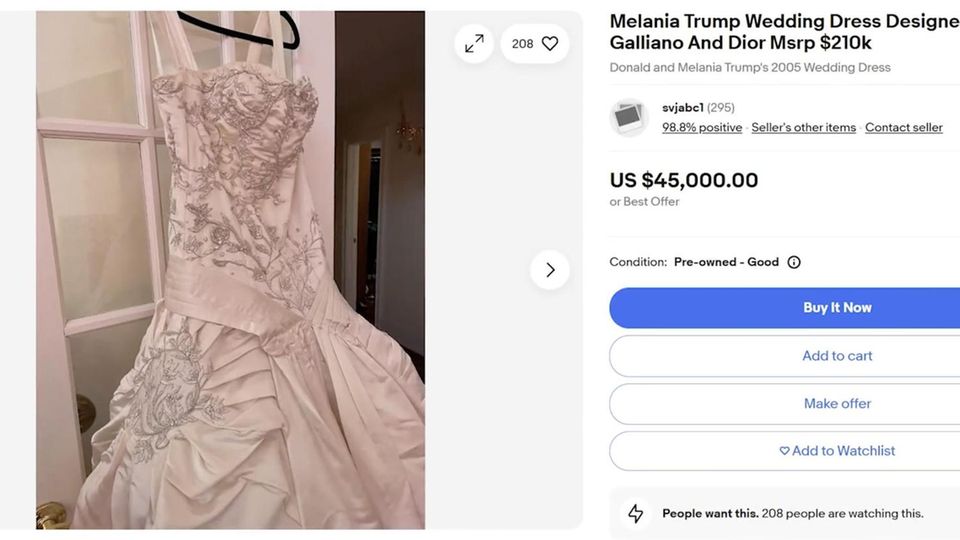Open seller svjabc1's profile
960x540 pixels.
coord(684,108)
